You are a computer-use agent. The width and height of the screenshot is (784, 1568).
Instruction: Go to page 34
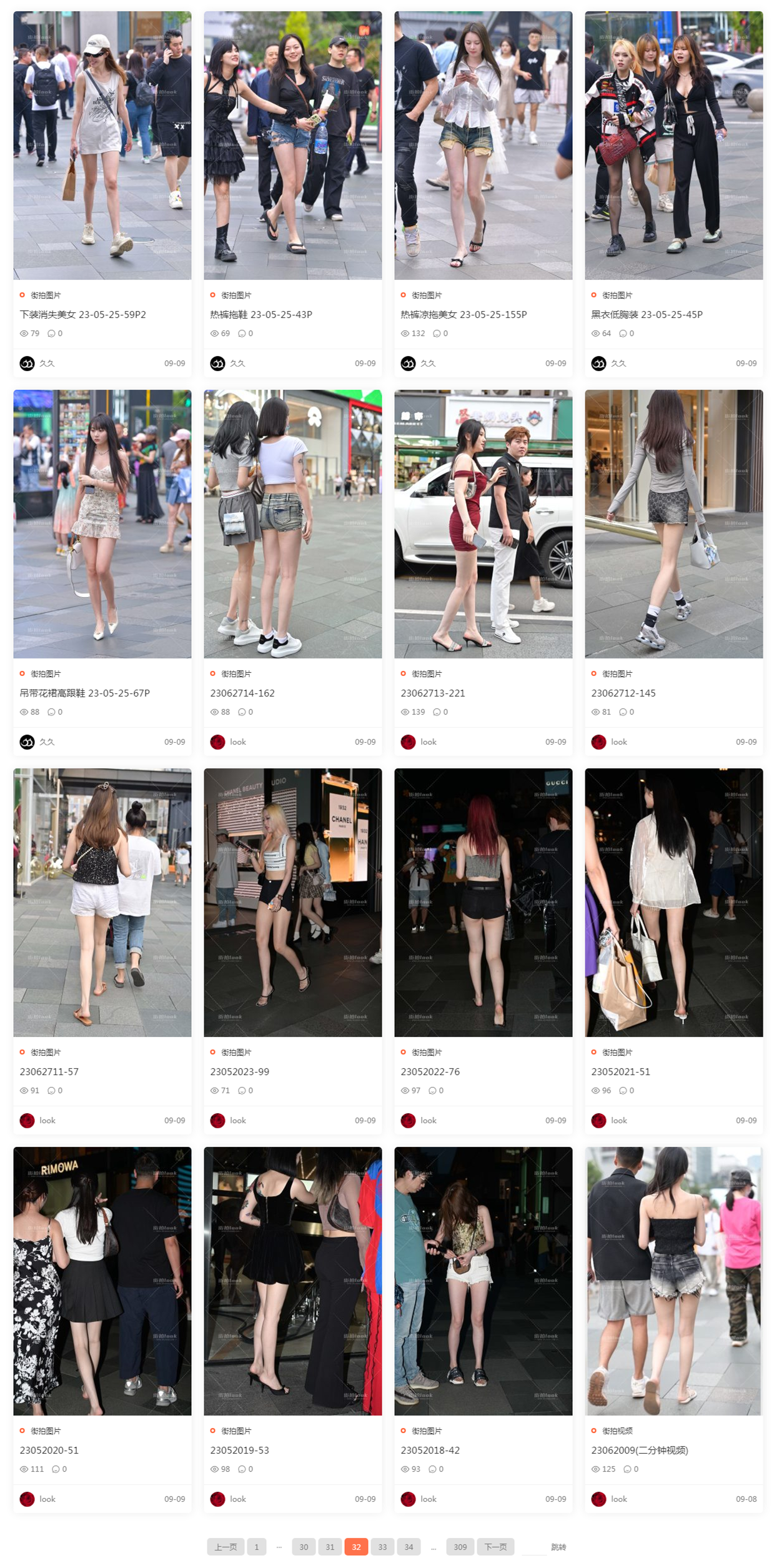pos(409,1547)
